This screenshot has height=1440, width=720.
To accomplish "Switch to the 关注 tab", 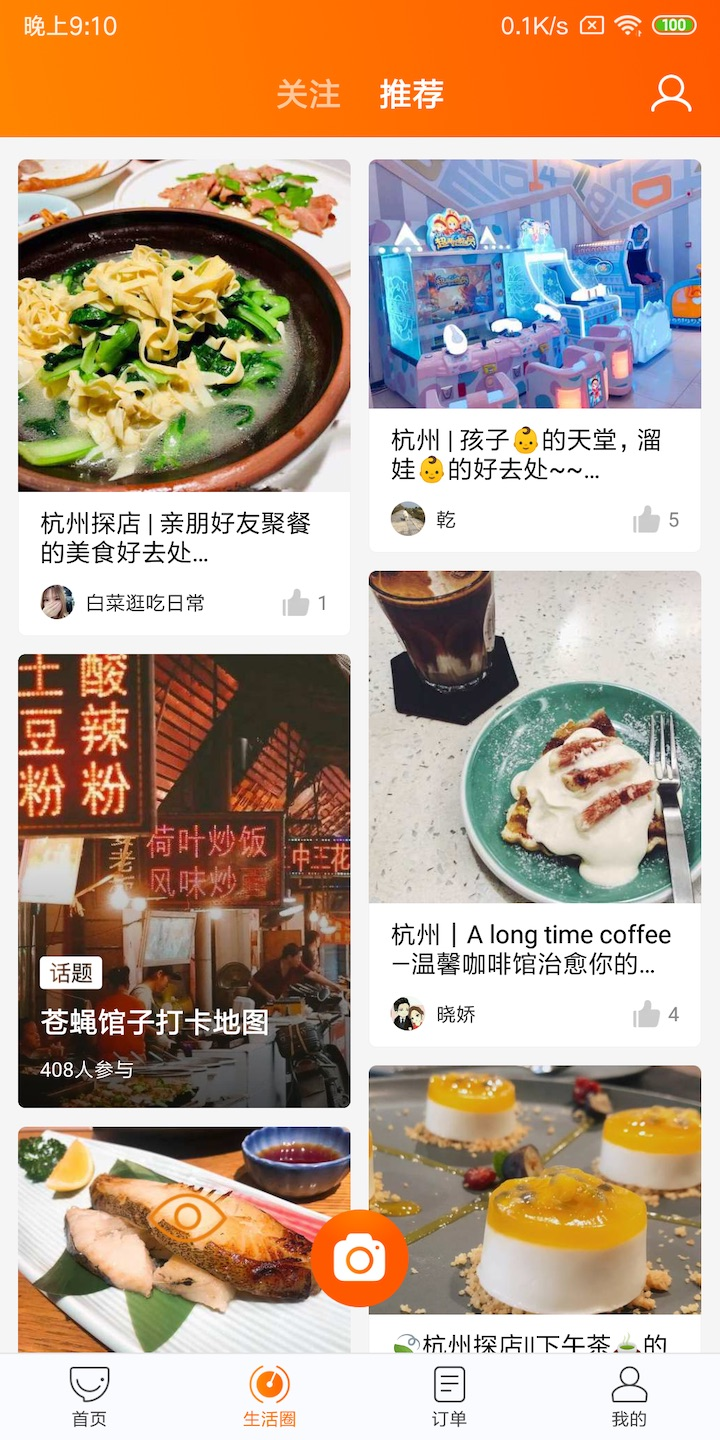I will tap(308, 94).
